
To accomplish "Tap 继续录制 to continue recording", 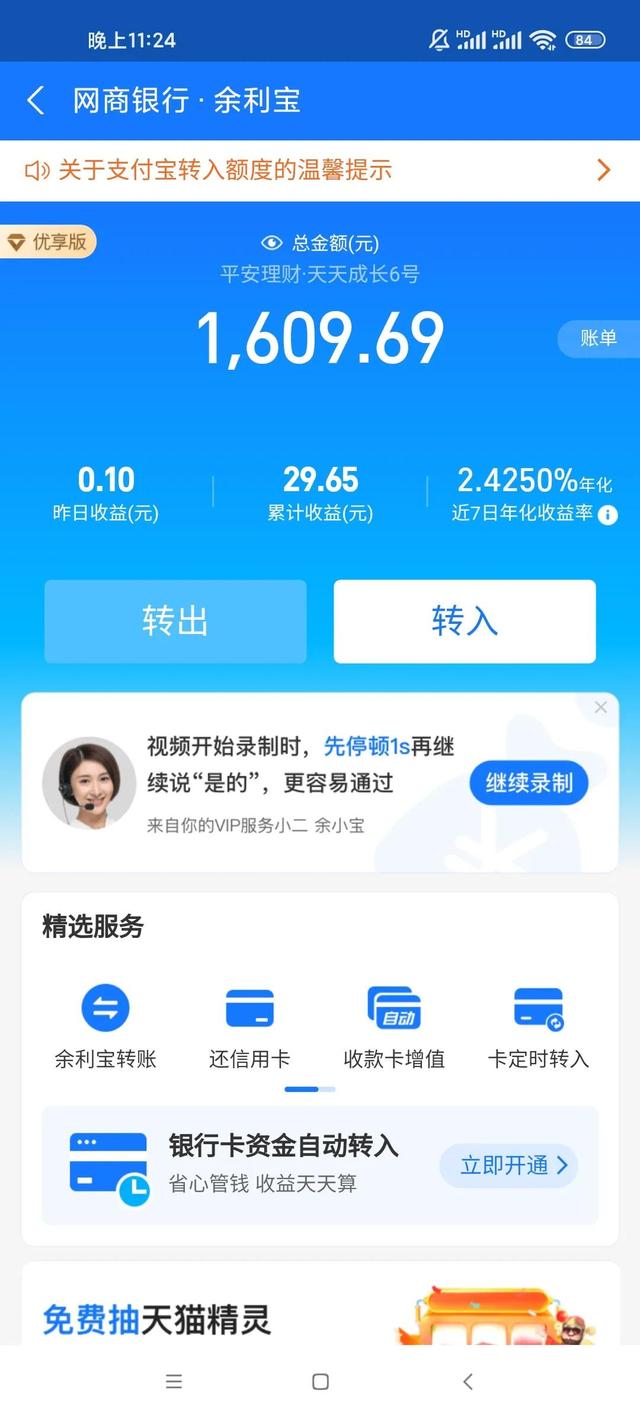I will pyautogui.click(x=529, y=783).
